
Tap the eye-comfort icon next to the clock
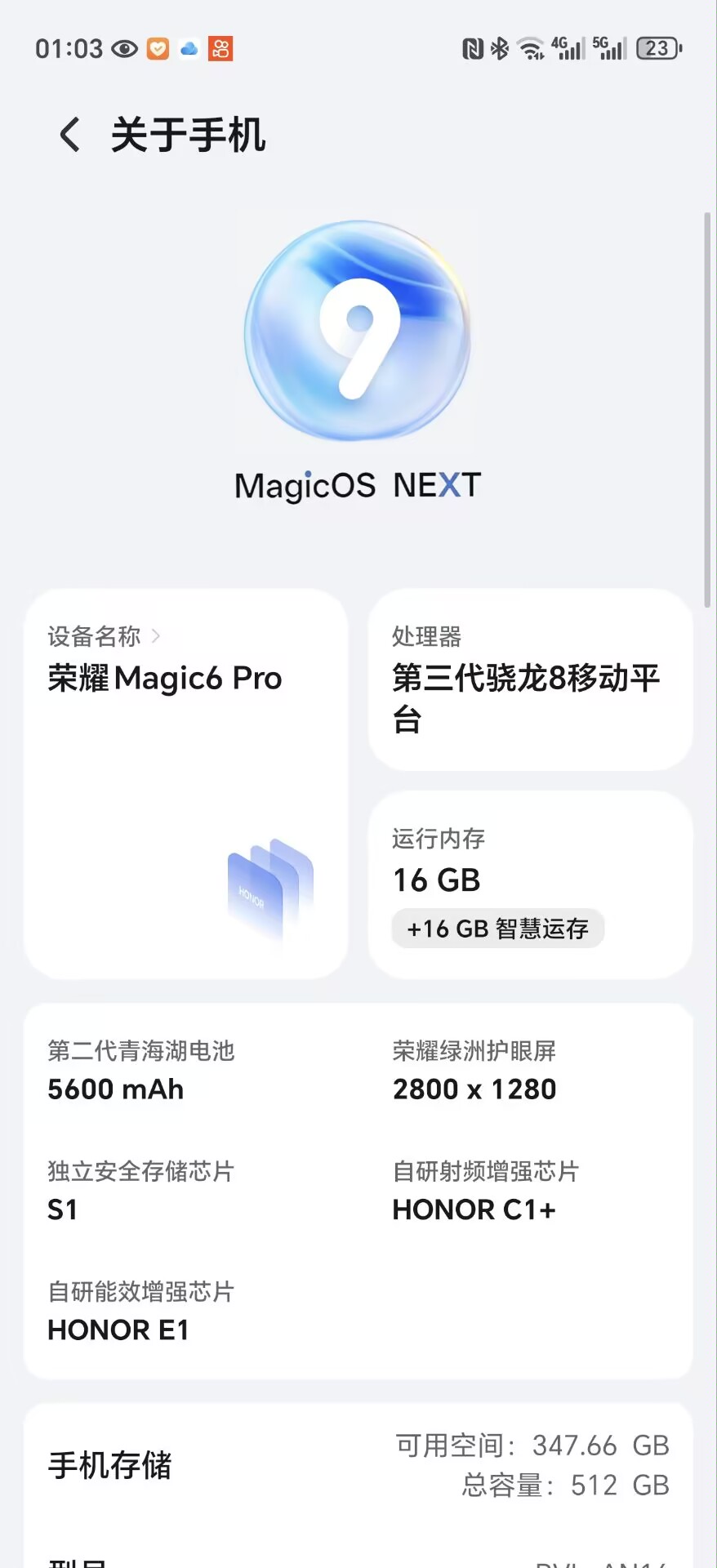click(122, 49)
